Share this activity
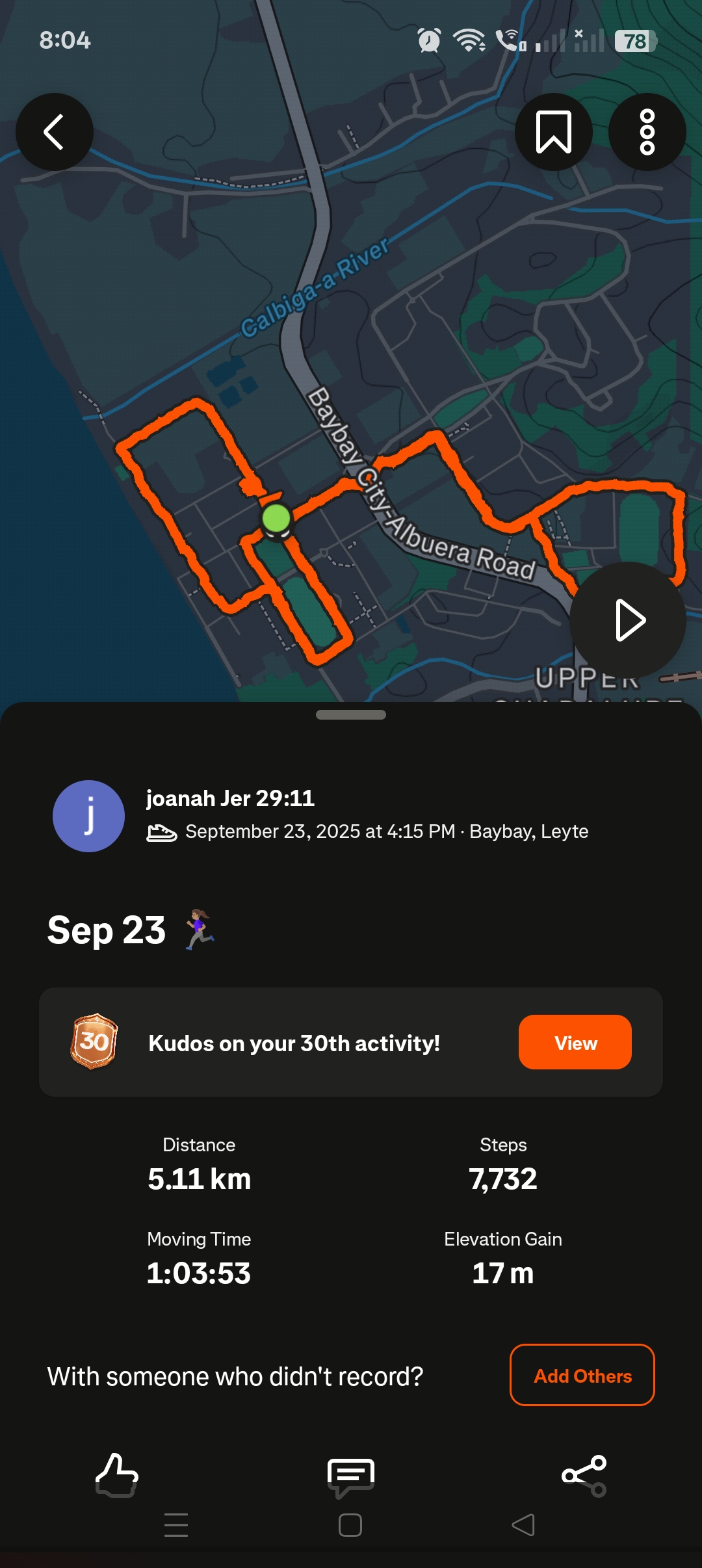The image size is (702, 1568). click(584, 1475)
